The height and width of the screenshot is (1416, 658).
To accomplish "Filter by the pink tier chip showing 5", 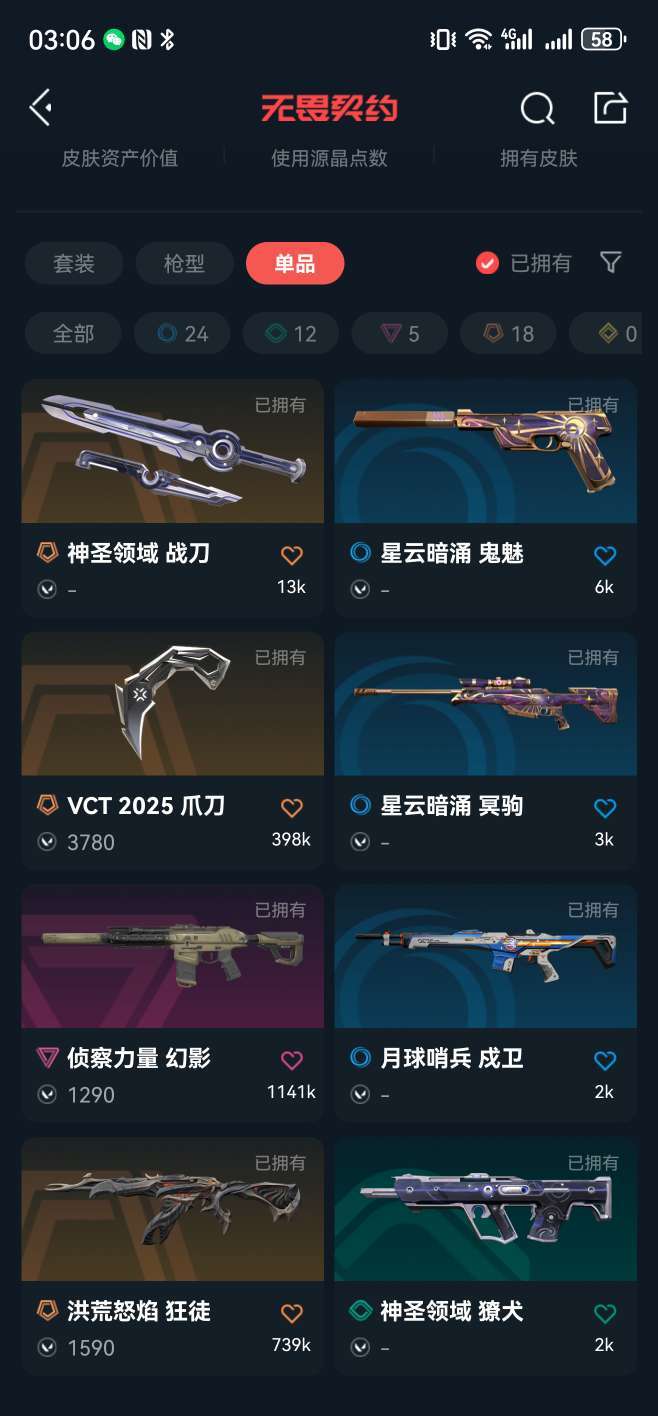I will click(x=399, y=333).
